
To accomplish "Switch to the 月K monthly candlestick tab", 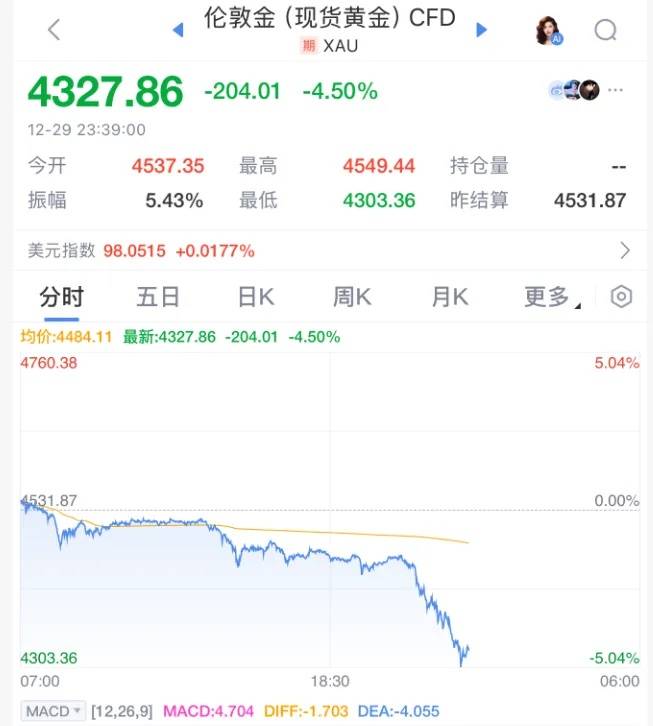I will (x=449, y=297).
